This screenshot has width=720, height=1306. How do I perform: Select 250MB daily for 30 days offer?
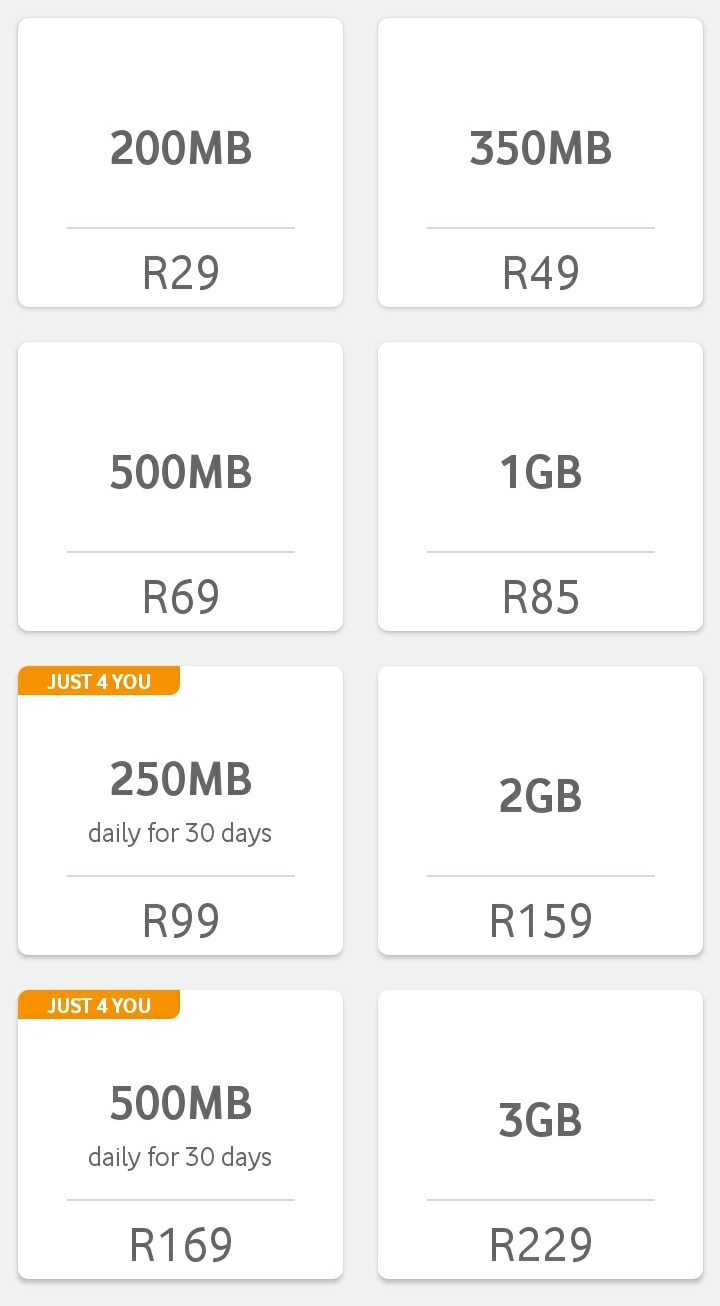pos(180,810)
